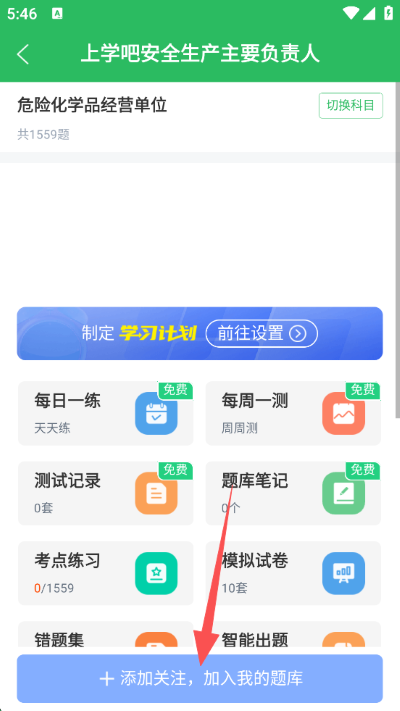Open the 每日一练 card
400x711 pixels.
pyautogui.click(x=106, y=413)
